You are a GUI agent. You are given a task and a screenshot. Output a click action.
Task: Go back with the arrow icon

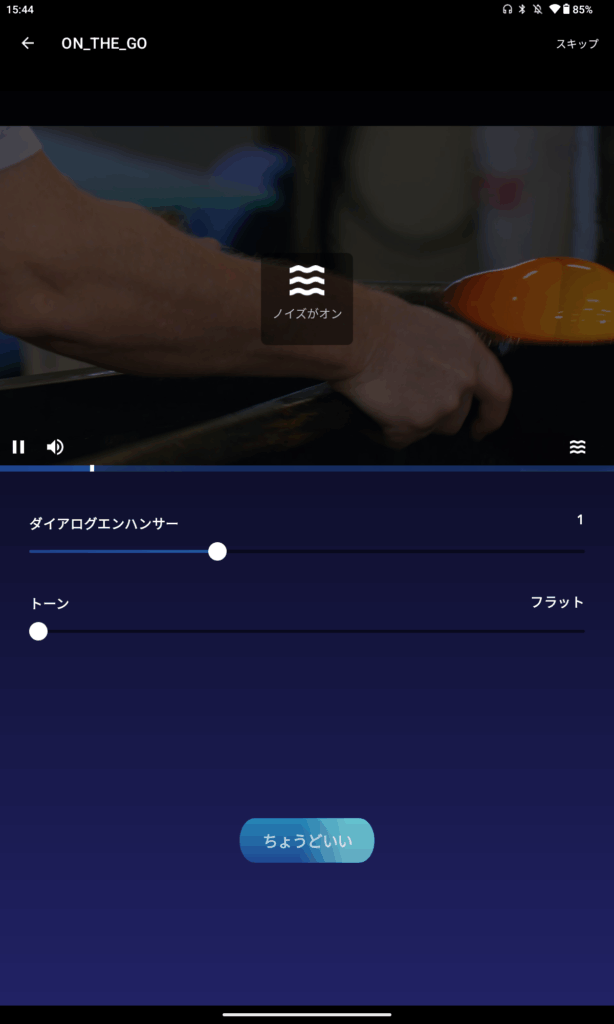click(x=27, y=44)
